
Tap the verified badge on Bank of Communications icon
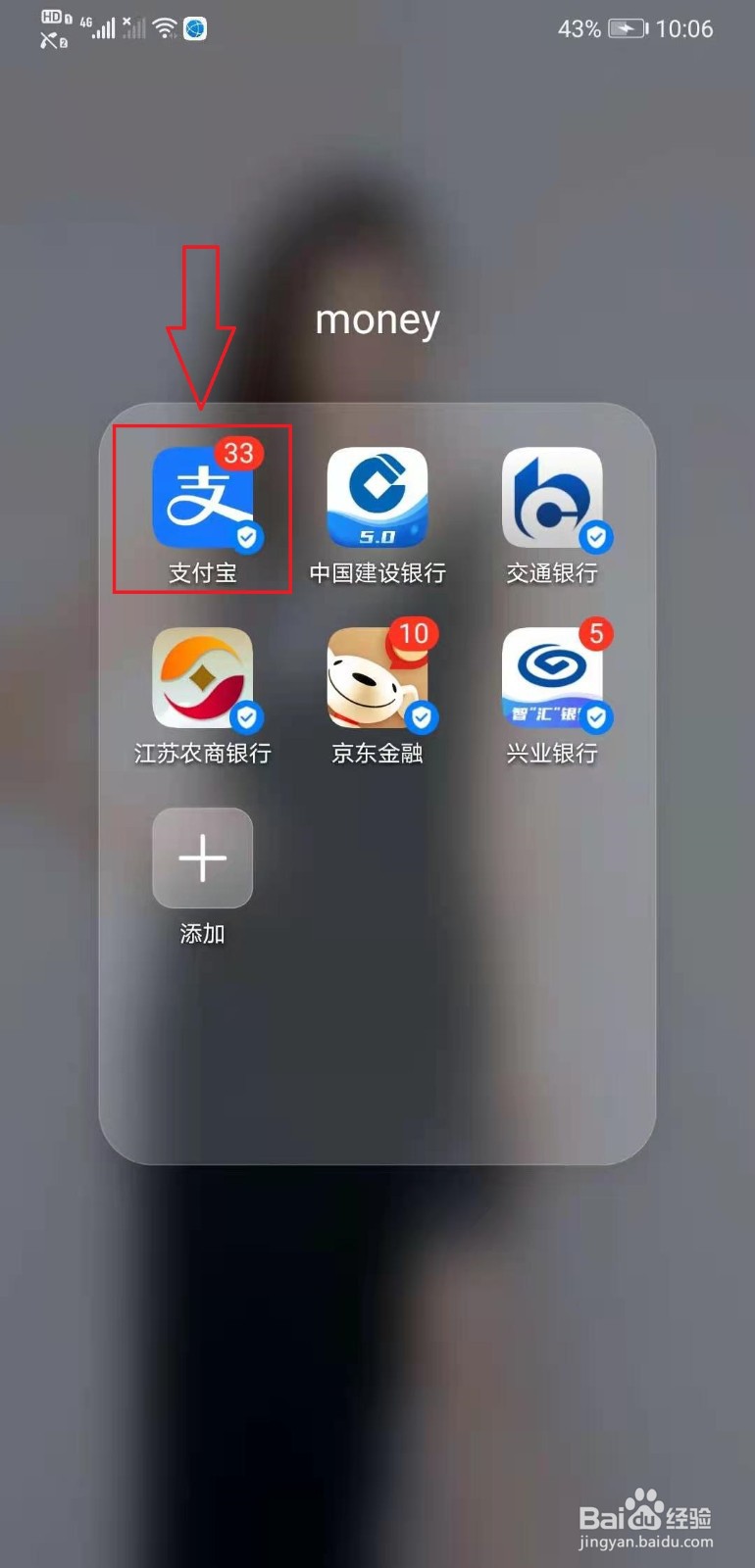coord(597,537)
